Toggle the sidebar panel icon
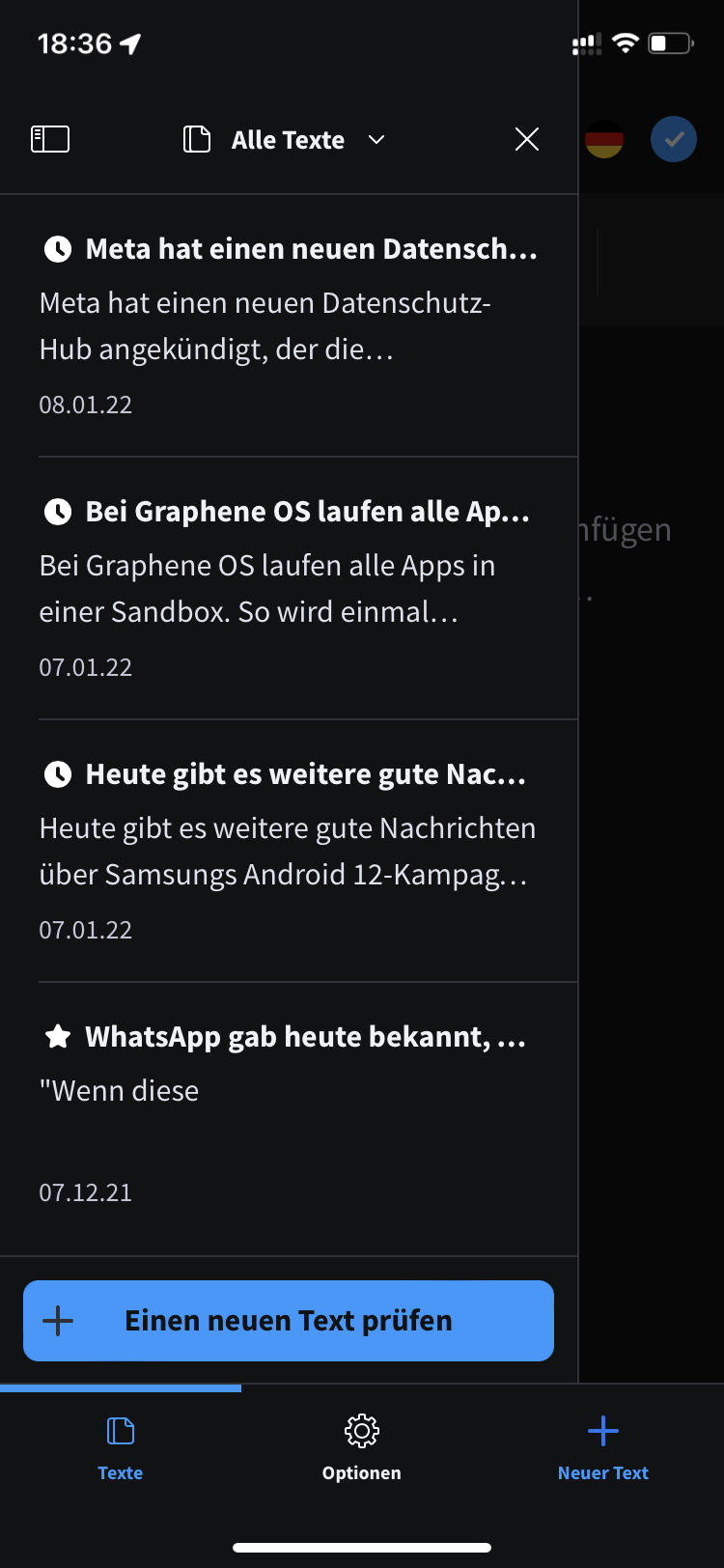724x1568 pixels. 50,140
